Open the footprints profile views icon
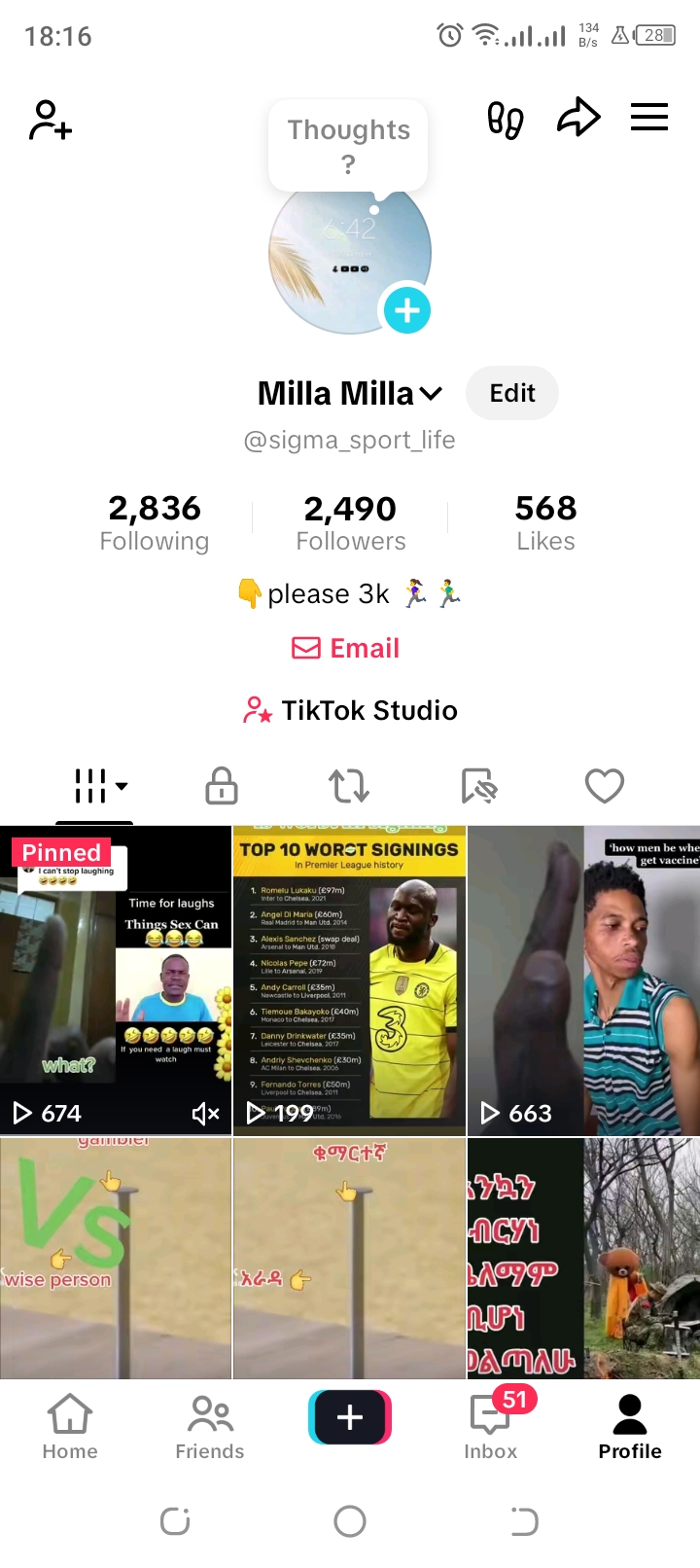The image size is (700, 1568). tap(505, 120)
